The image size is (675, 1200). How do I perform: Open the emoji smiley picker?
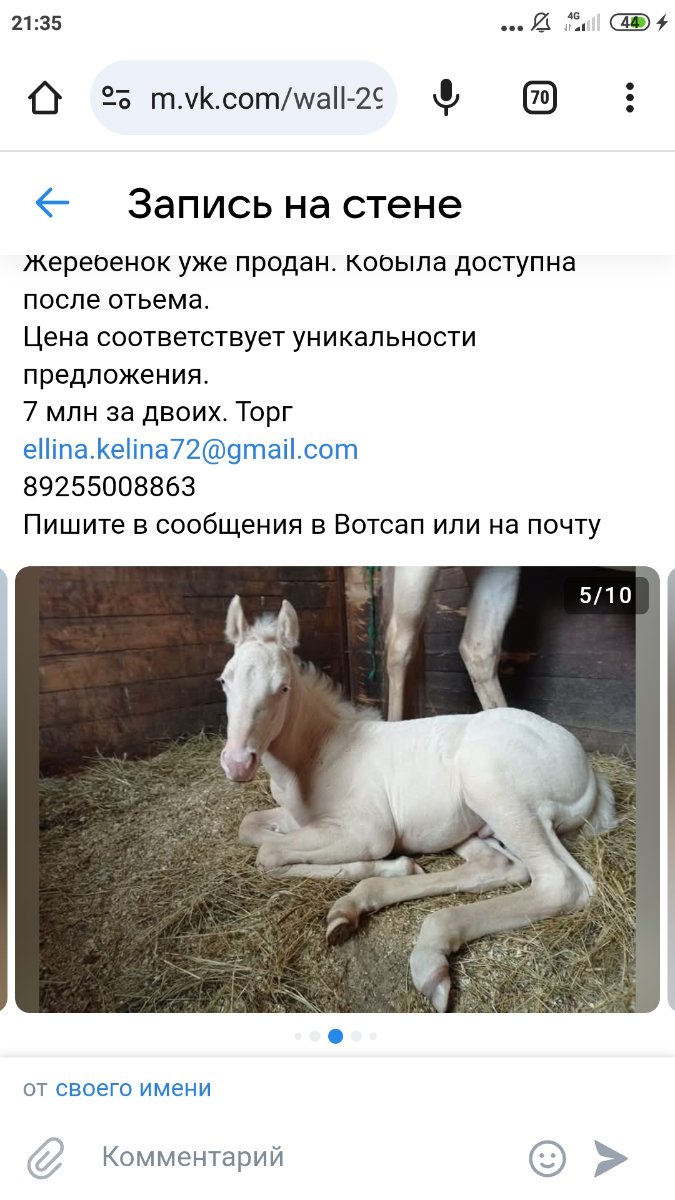(547, 1158)
